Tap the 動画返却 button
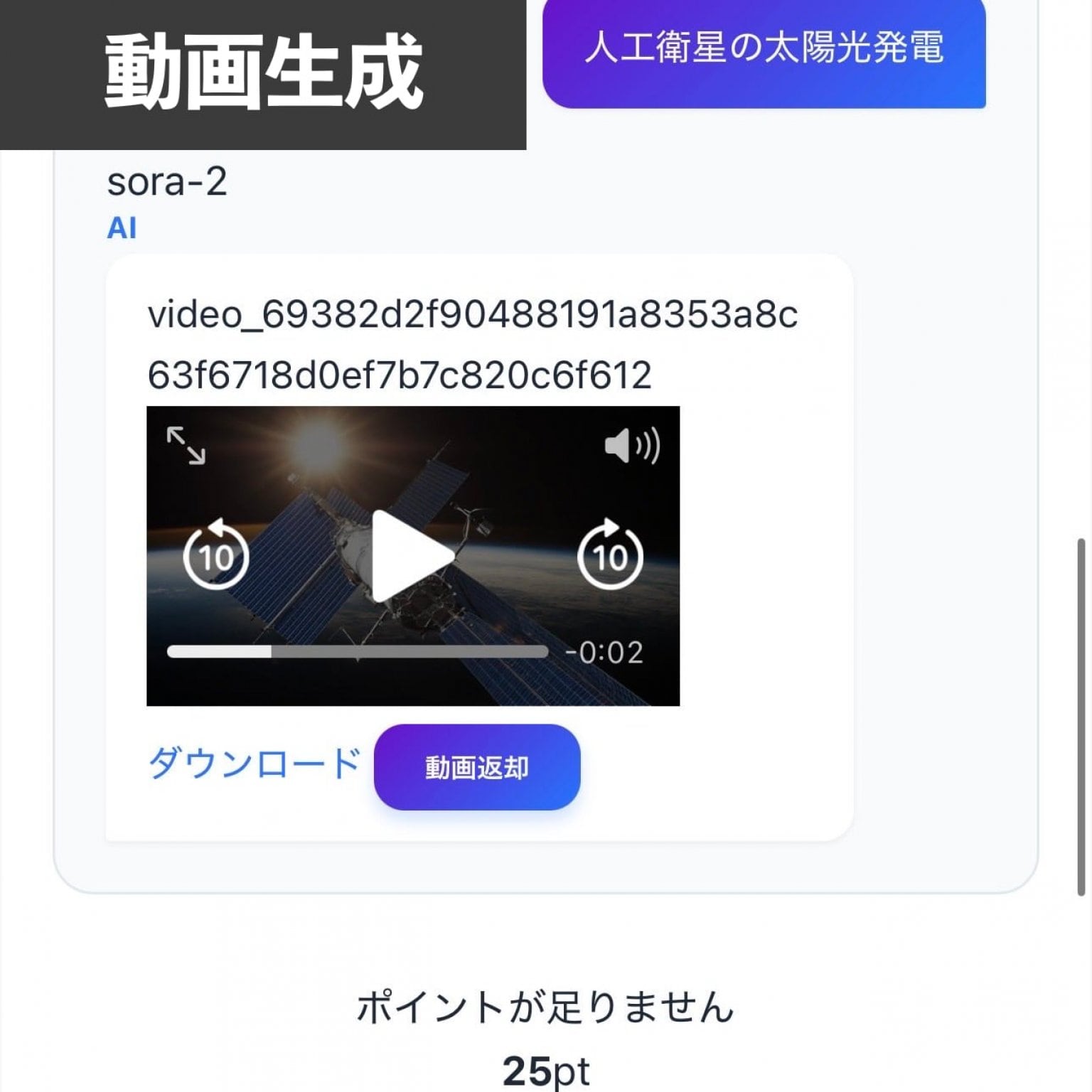1092x1092 pixels. click(476, 768)
